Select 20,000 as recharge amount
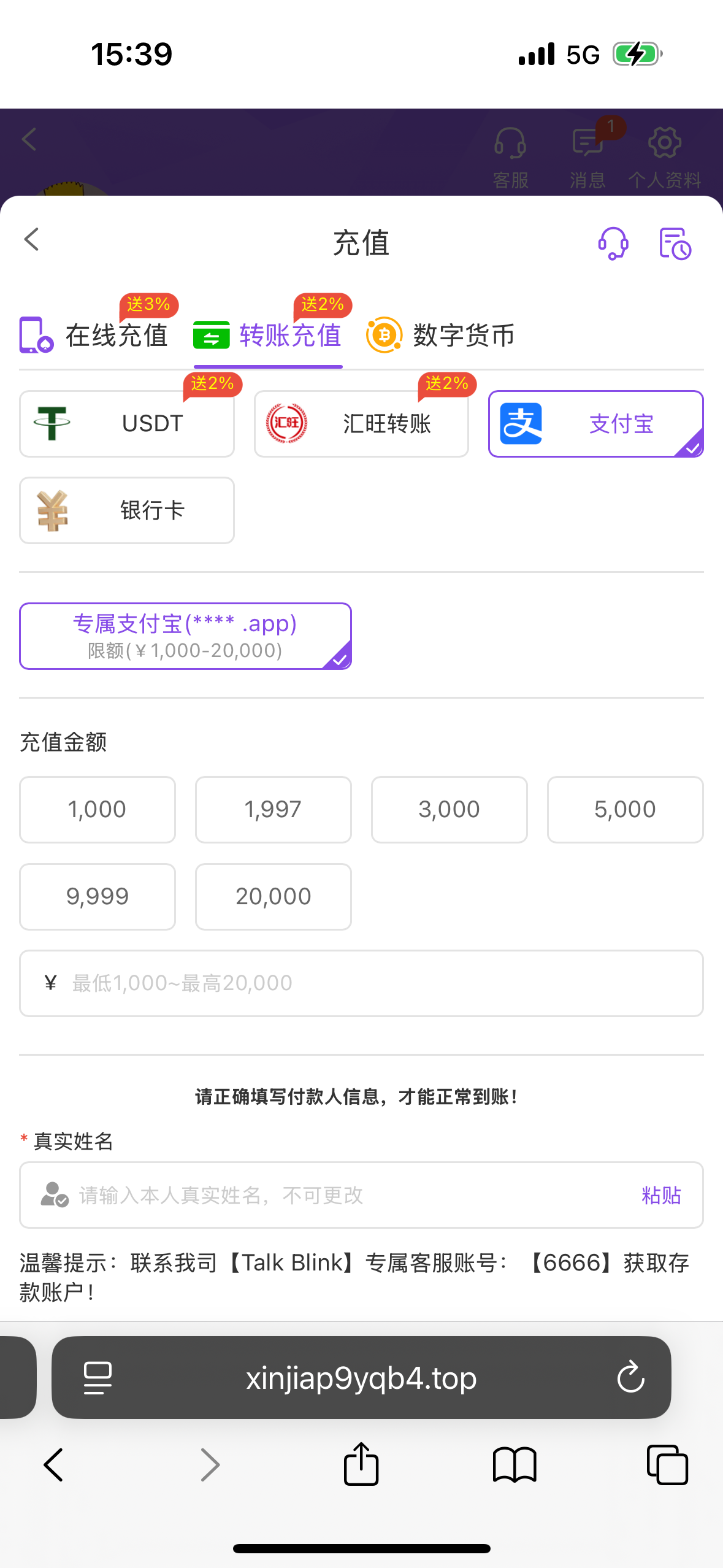Viewport: 723px width, 1568px height. (x=274, y=897)
